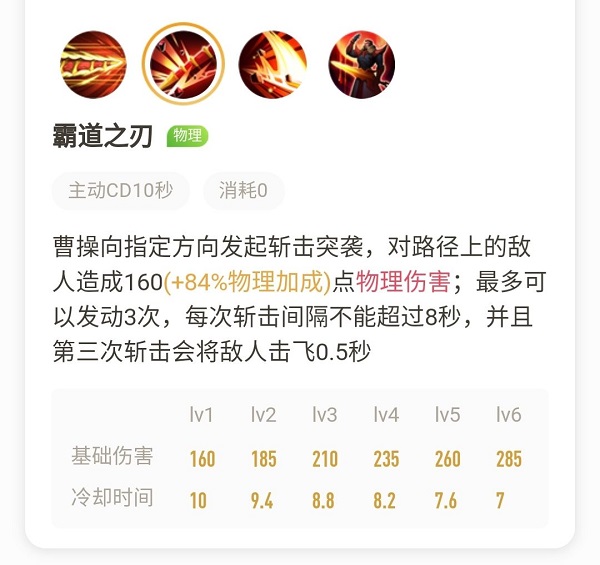Select the fiery blade slash skill icon
The width and height of the screenshot is (600, 565).
tap(273, 65)
